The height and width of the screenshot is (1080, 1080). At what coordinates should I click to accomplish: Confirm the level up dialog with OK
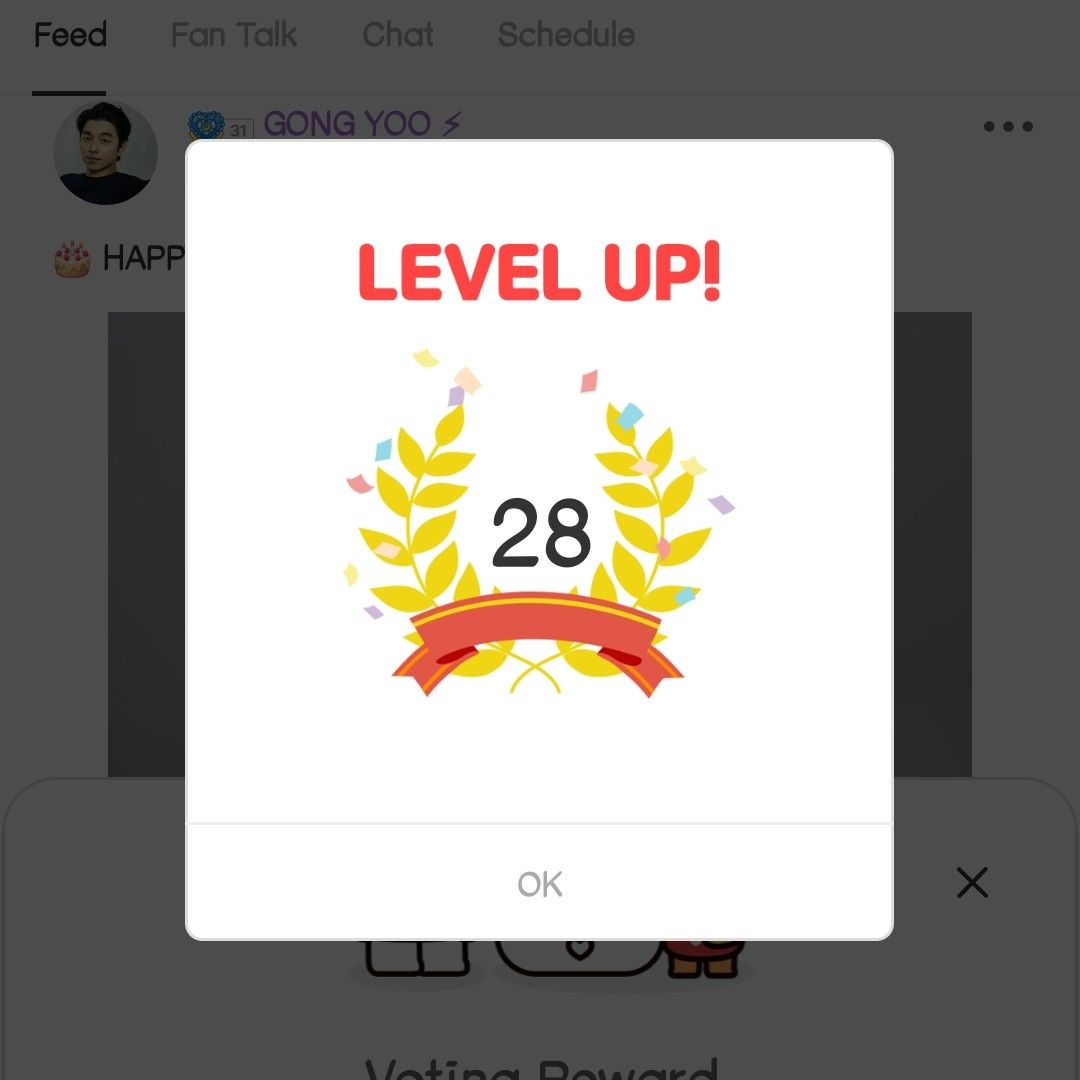click(x=539, y=883)
